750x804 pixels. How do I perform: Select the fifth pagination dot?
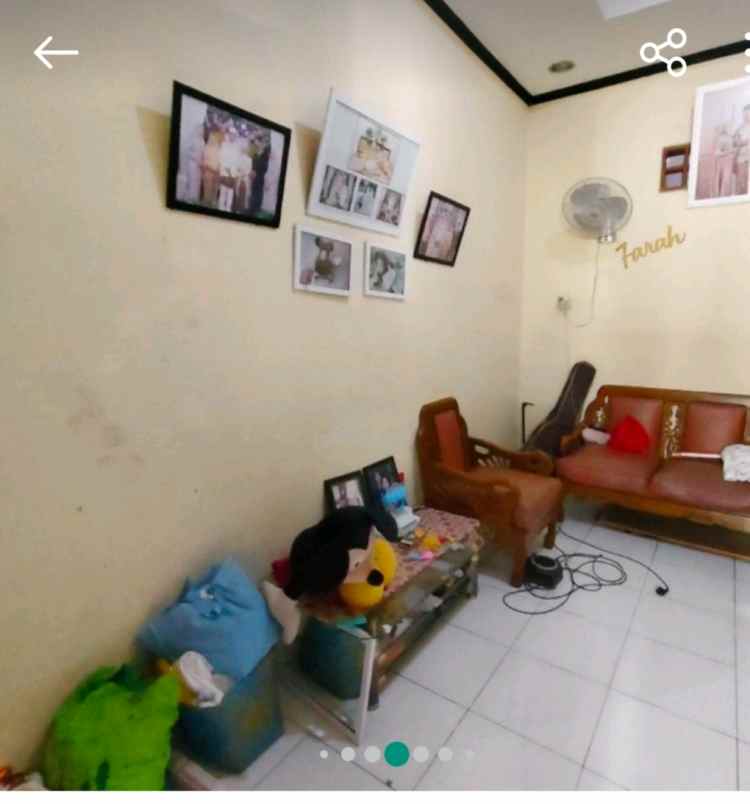coord(421,753)
